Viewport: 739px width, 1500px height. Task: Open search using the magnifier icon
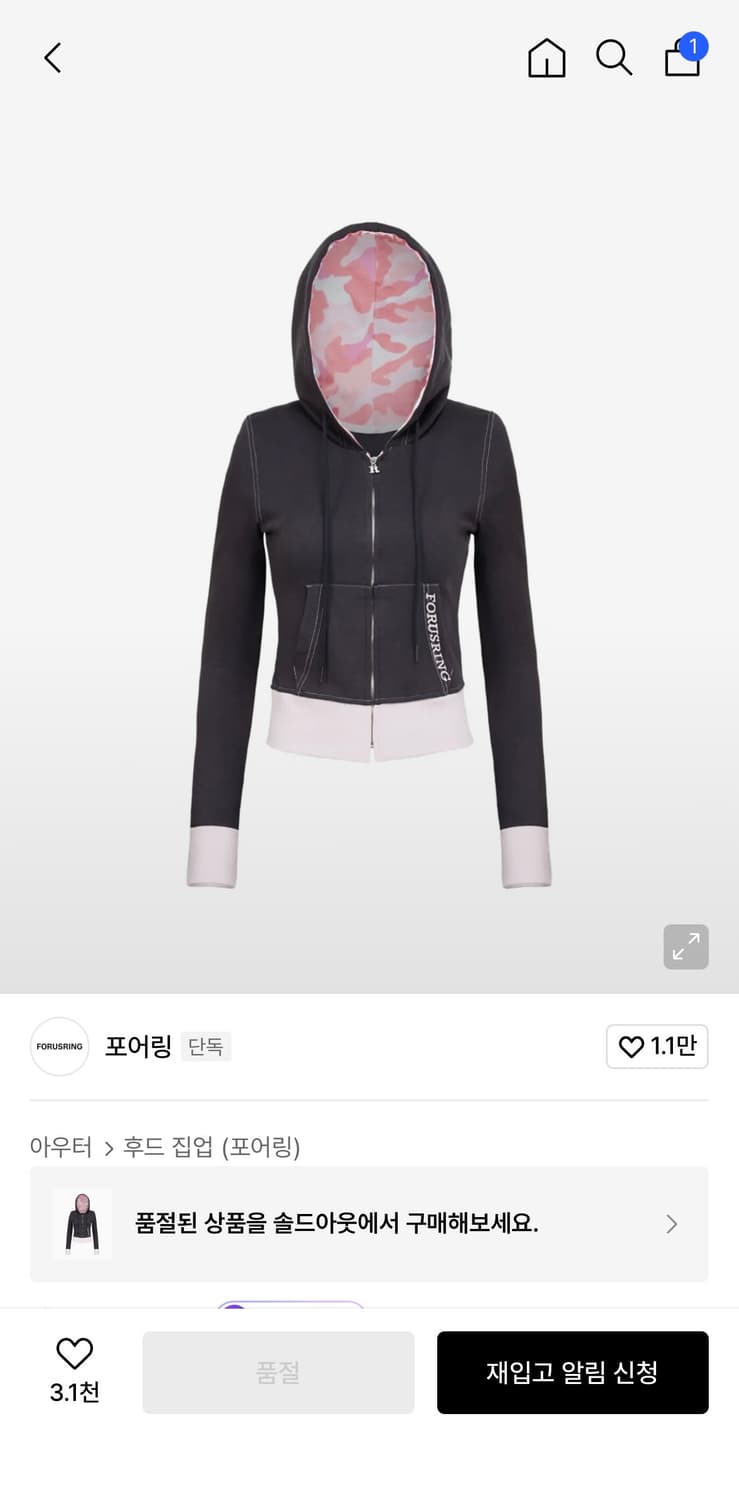point(614,58)
